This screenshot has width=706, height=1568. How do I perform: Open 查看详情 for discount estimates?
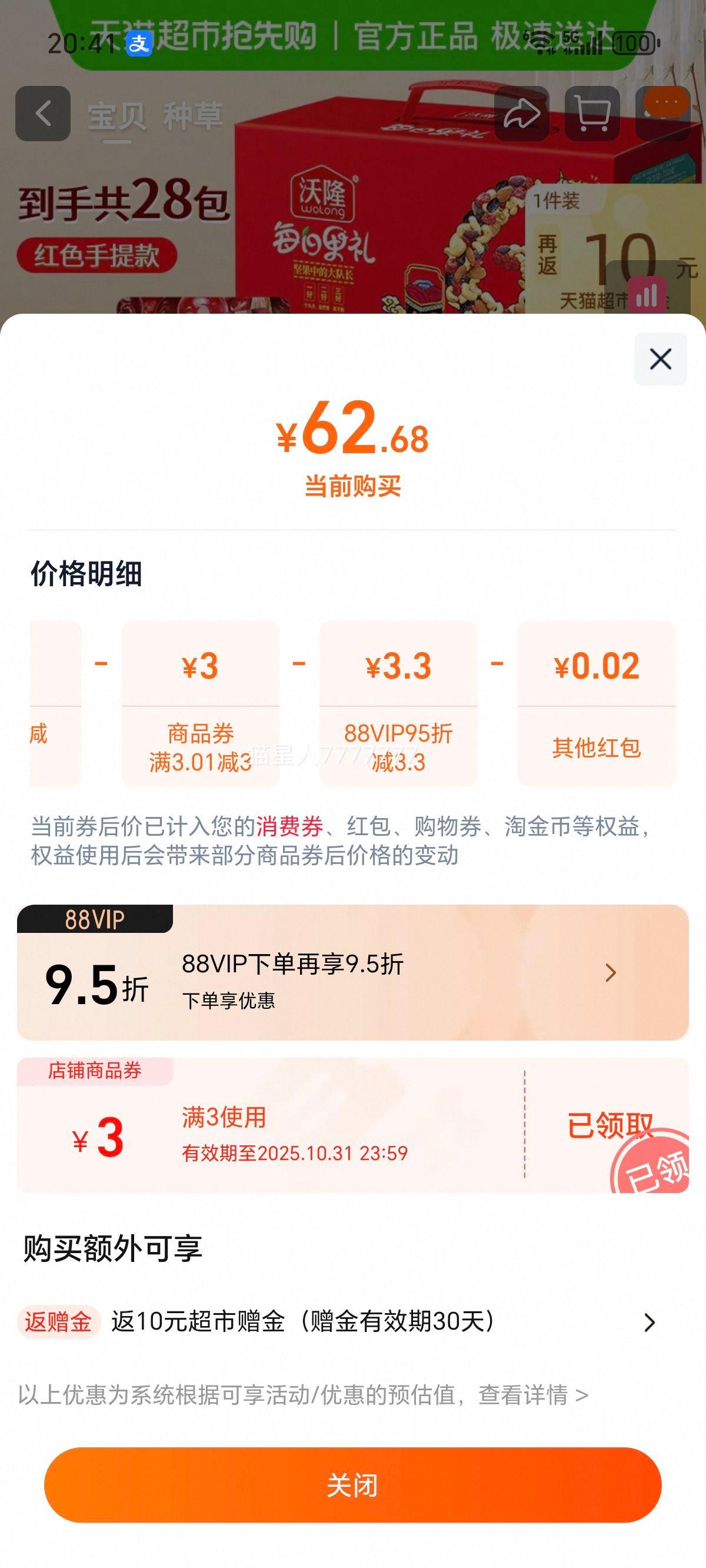pyautogui.click(x=532, y=1394)
